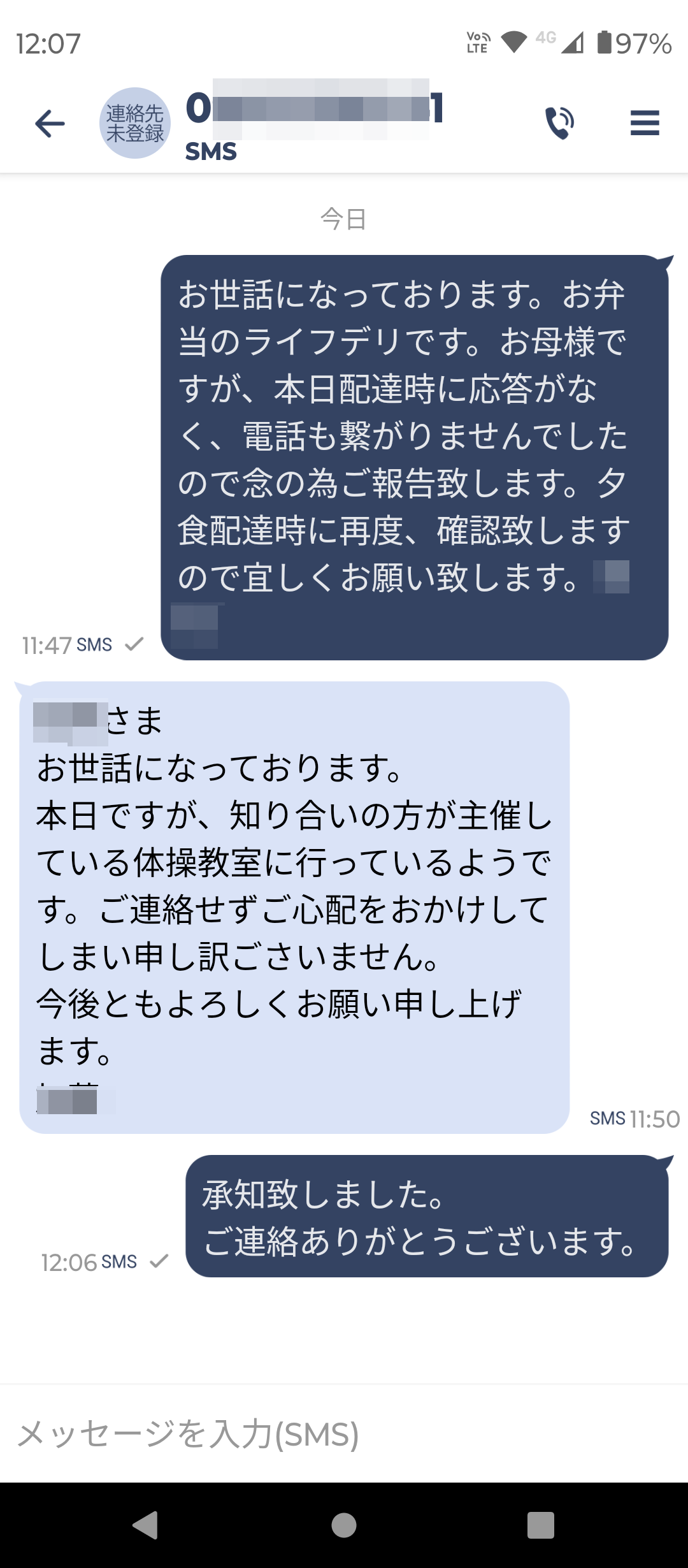688x1568 pixels.
Task: Call this SMS contact
Action: pos(559,123)
